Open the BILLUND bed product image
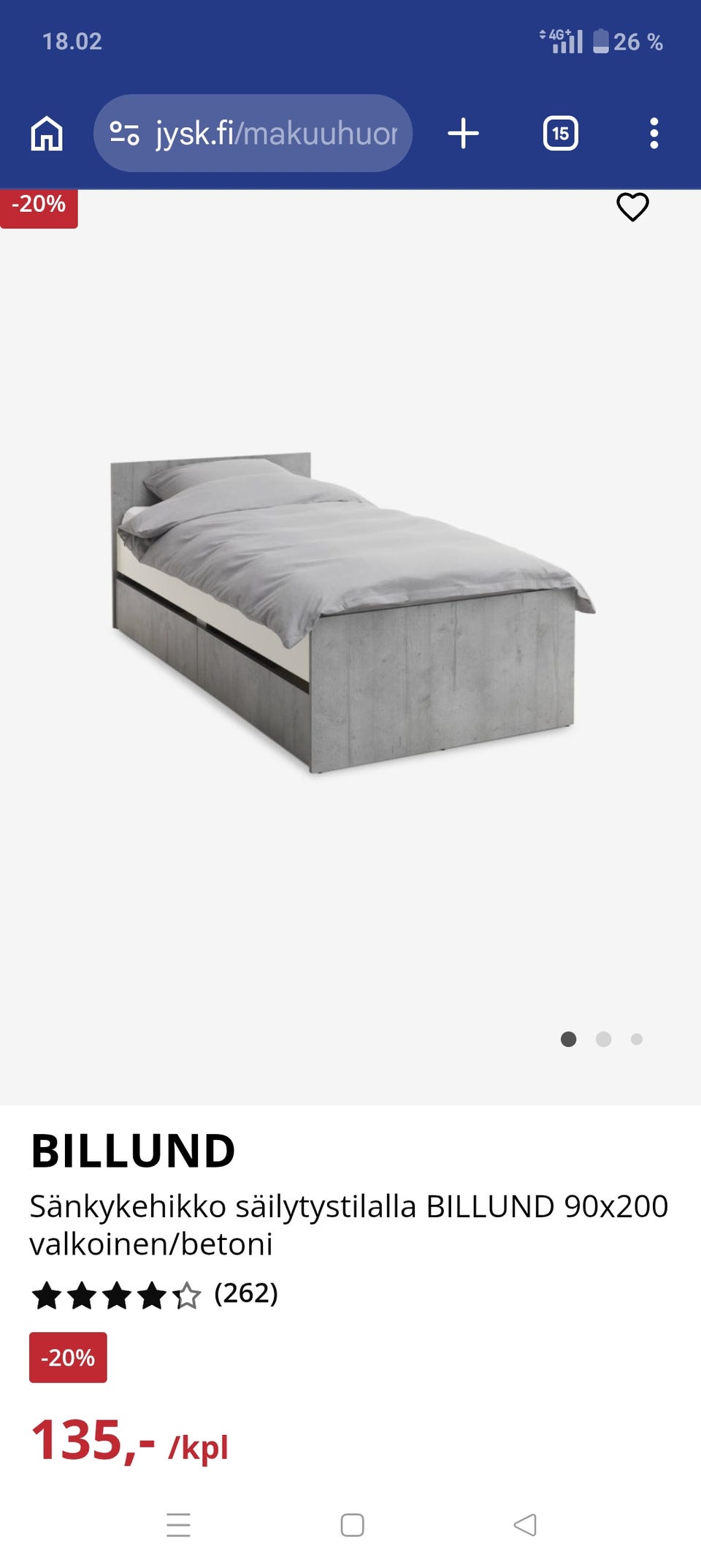The image size is (701, 1568). click(350, 614)
